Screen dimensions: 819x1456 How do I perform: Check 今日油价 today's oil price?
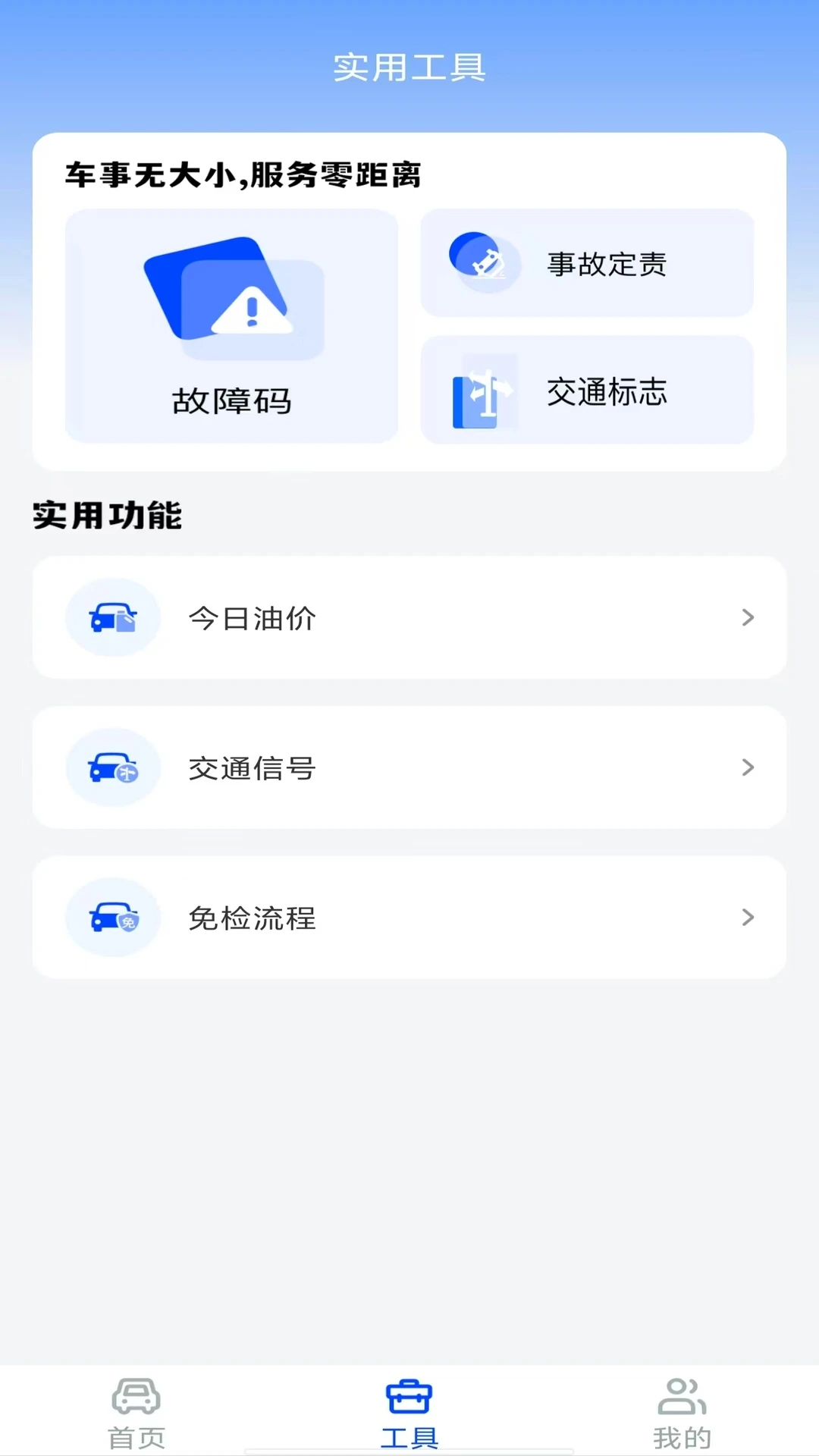[x=409, y=617]
